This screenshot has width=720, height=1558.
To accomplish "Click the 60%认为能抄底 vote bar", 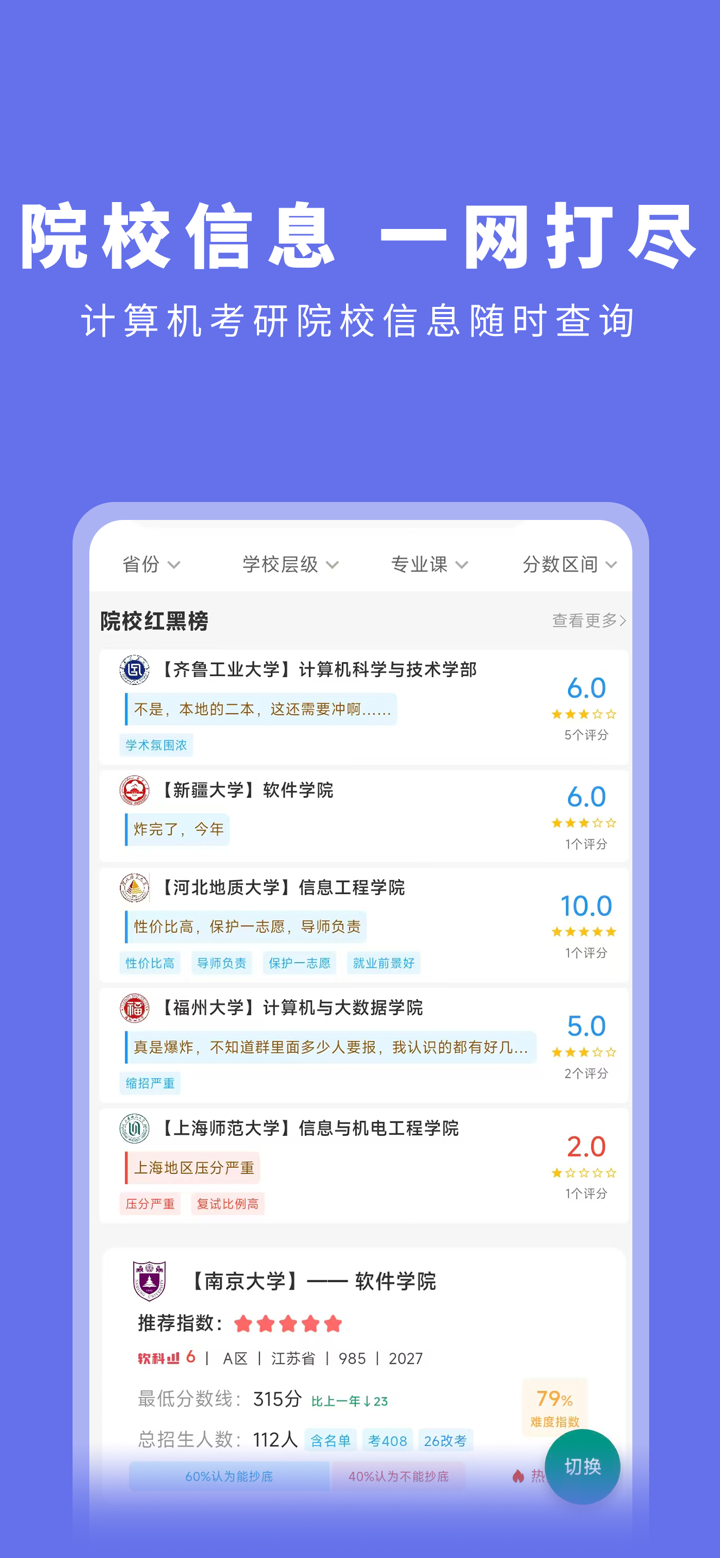I will 229,1475.
